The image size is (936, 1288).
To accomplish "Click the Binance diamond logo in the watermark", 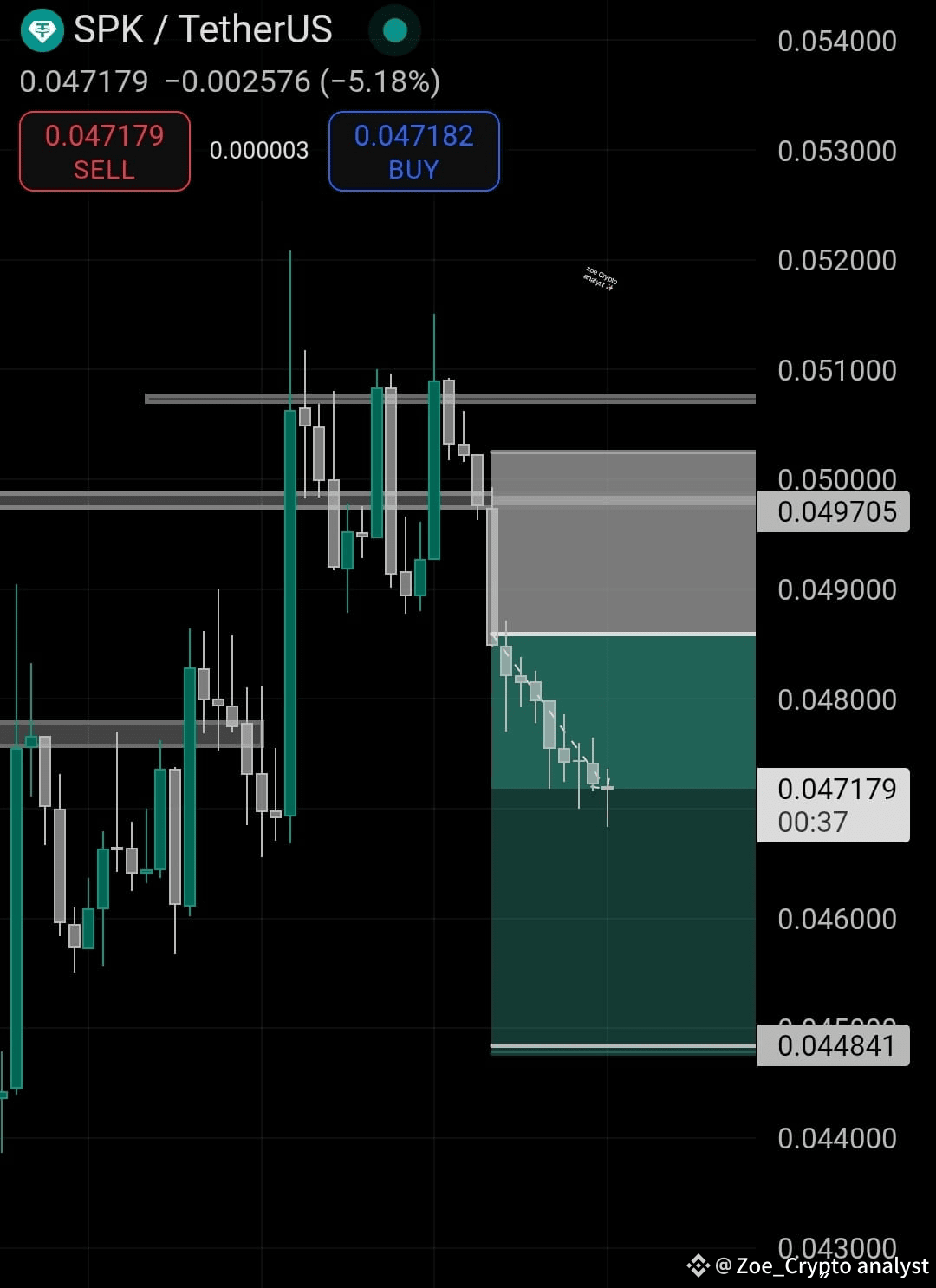I will click(699, 1266).
